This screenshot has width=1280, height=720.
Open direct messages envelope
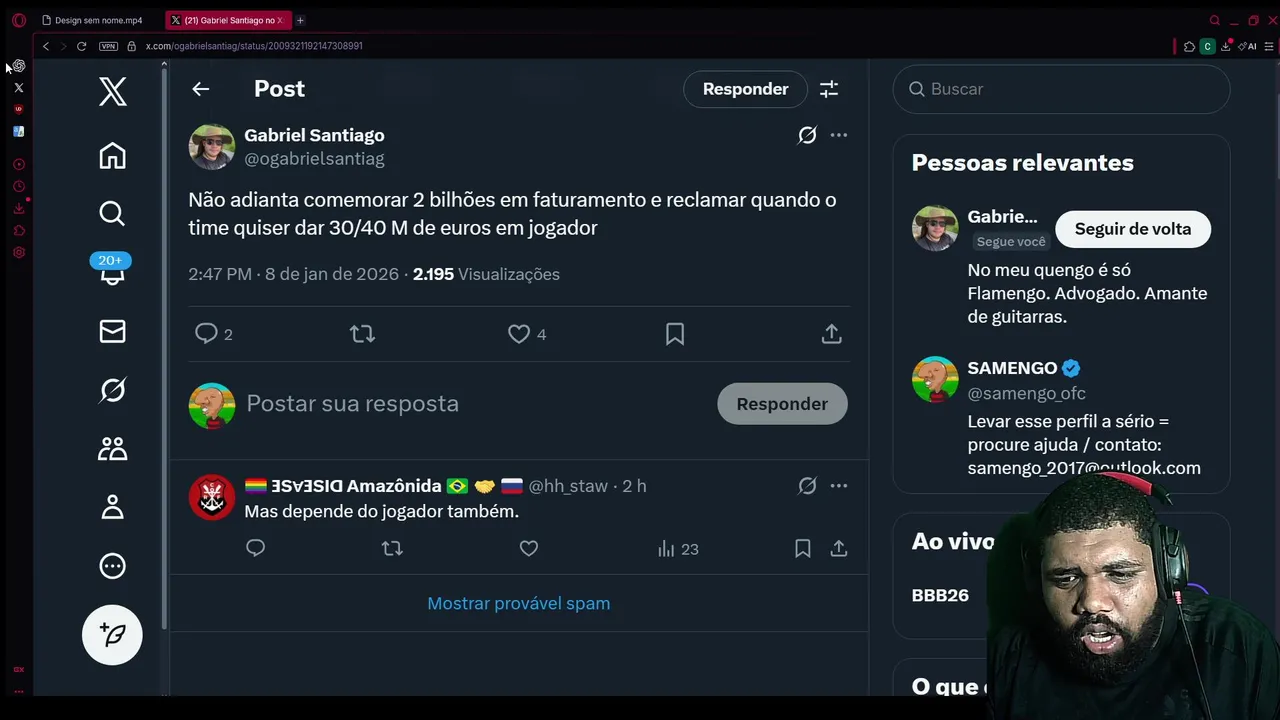(112, 331)
